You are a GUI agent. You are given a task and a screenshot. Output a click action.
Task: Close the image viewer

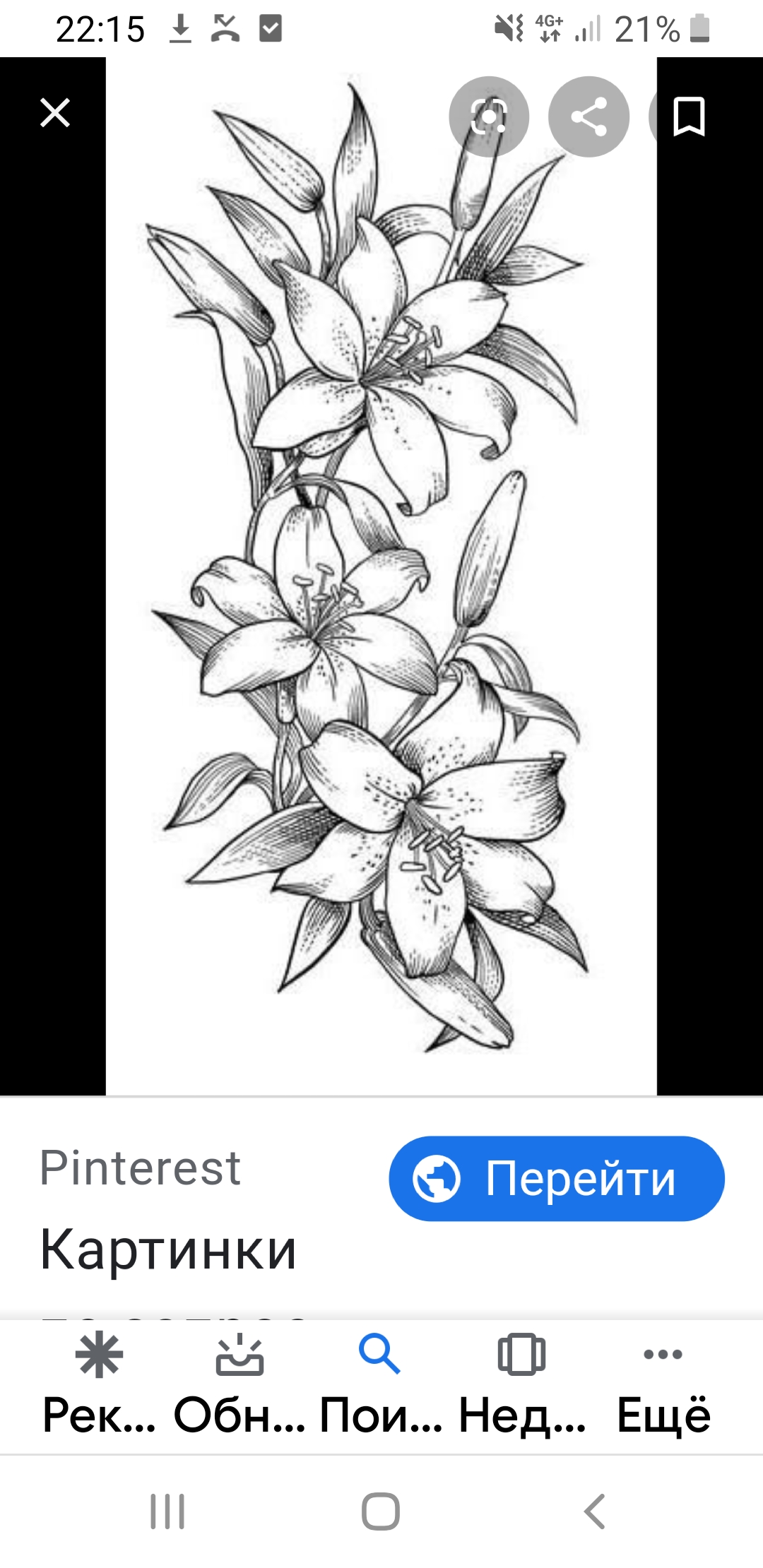(x=55, y=113)
